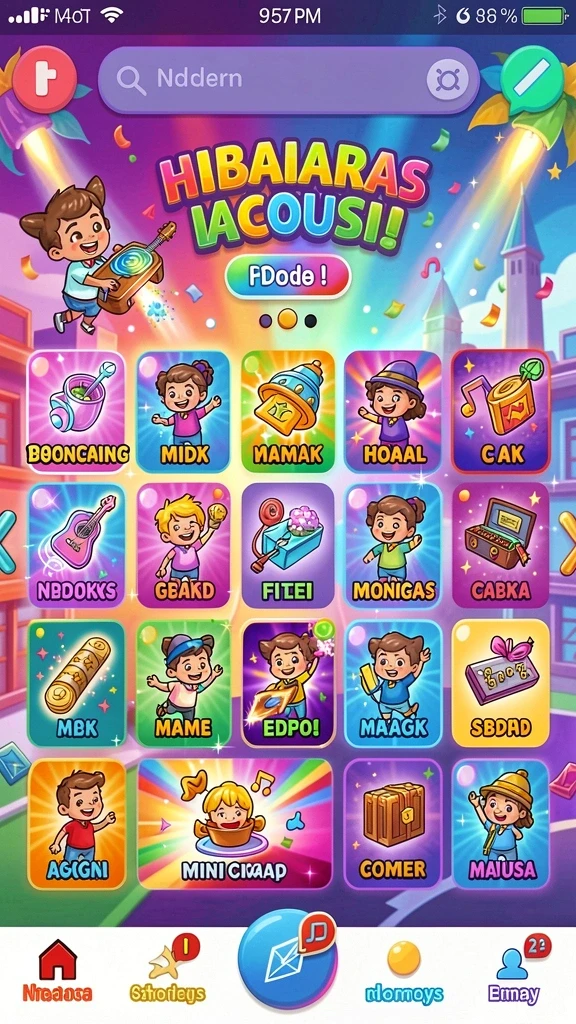Launch the FITEI tile
The image size is (576, 1024).
coord(288,545)
